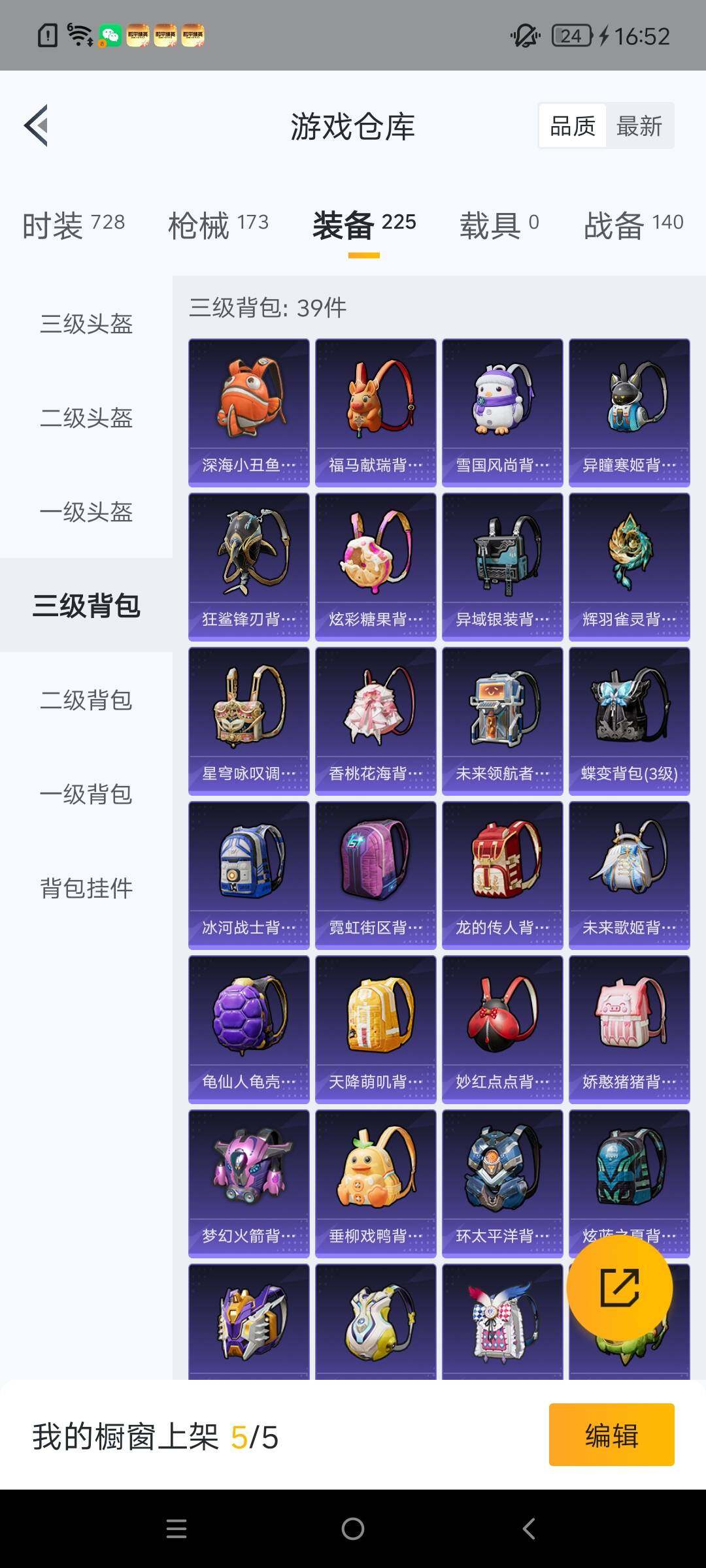Select the 深海小丑鱼 backpack
Screen dimensions: 706x1568
(x=248, y=412)
